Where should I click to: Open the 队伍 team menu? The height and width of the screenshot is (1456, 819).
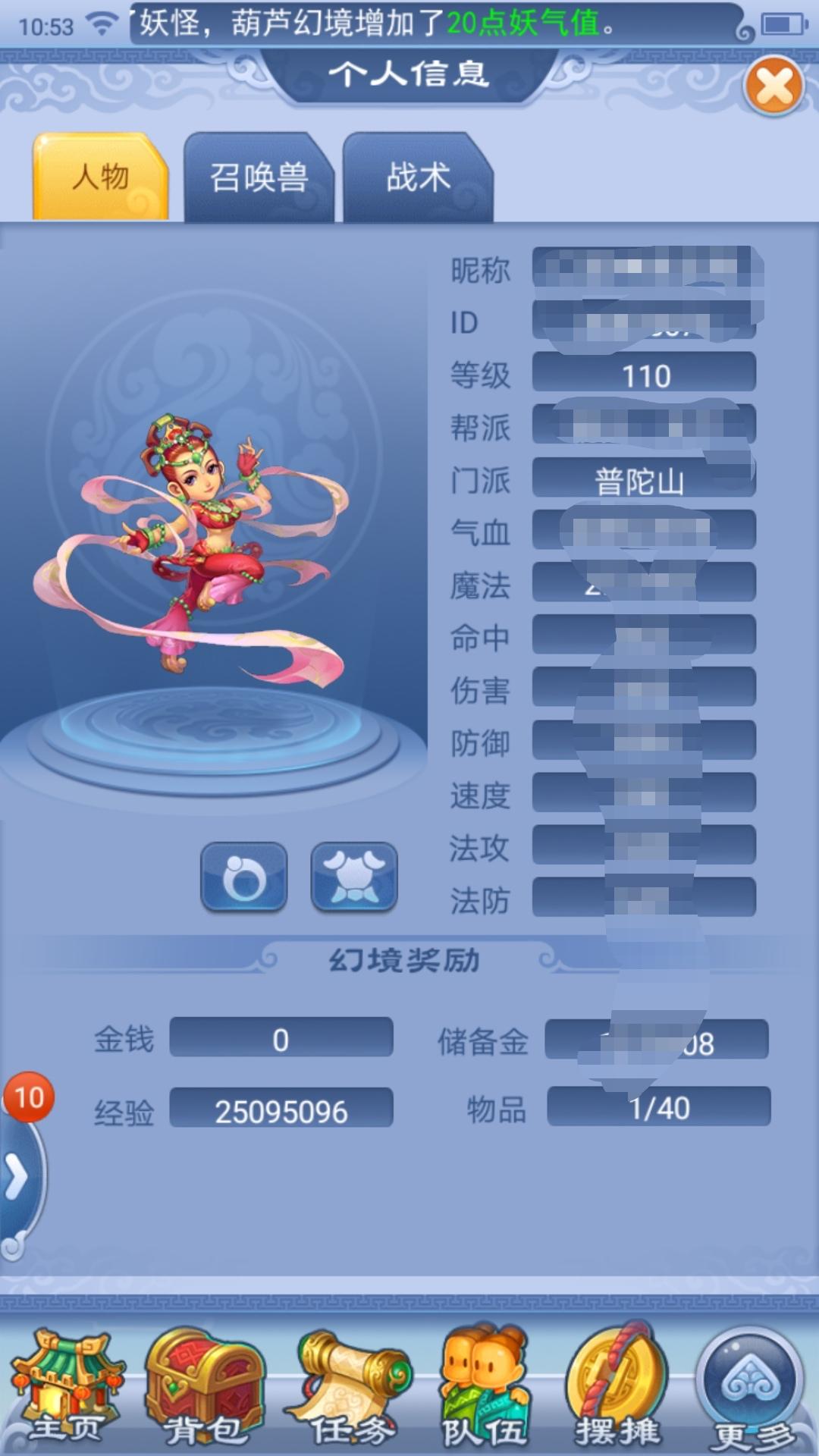(485, 1388)
